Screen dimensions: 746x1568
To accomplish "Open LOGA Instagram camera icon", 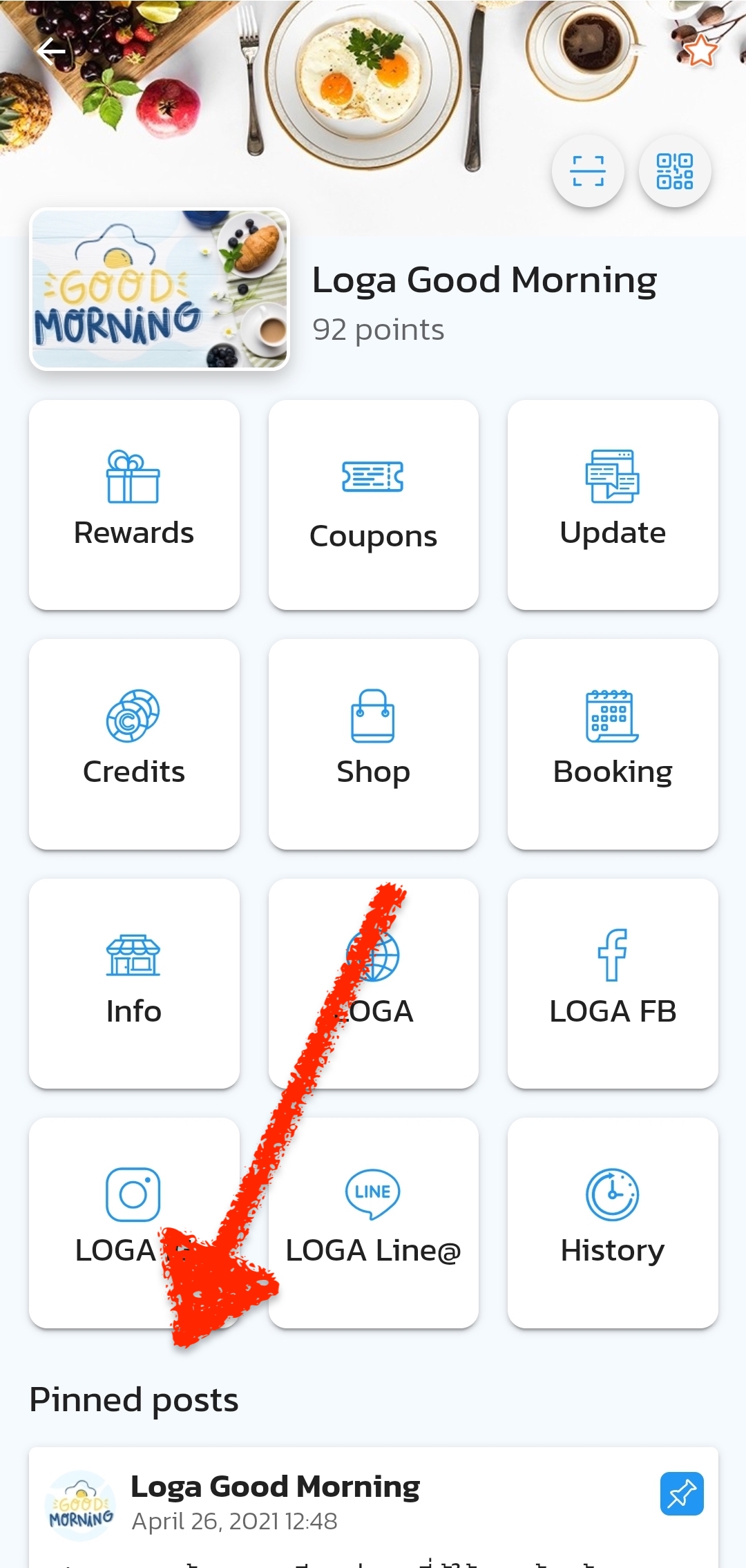I will (133, 1194).
